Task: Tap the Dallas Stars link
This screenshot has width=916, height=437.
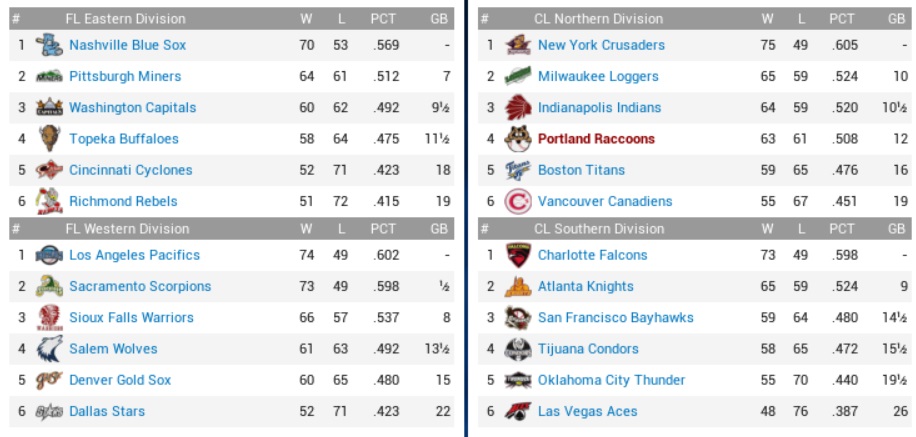Action: tap(107, 411)
